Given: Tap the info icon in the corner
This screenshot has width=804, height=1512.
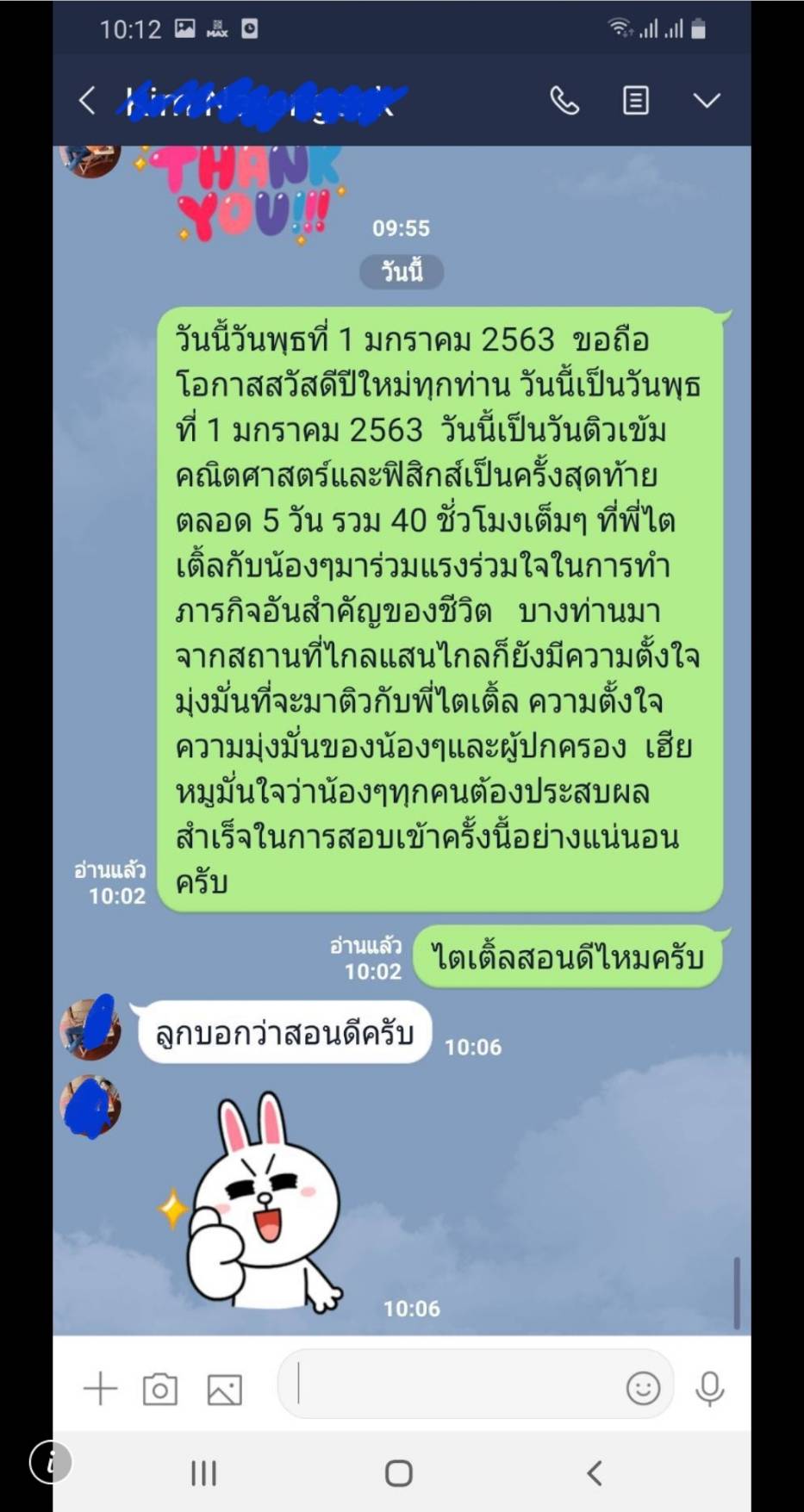Looking at the screenshot, I should pos(51,1462).
